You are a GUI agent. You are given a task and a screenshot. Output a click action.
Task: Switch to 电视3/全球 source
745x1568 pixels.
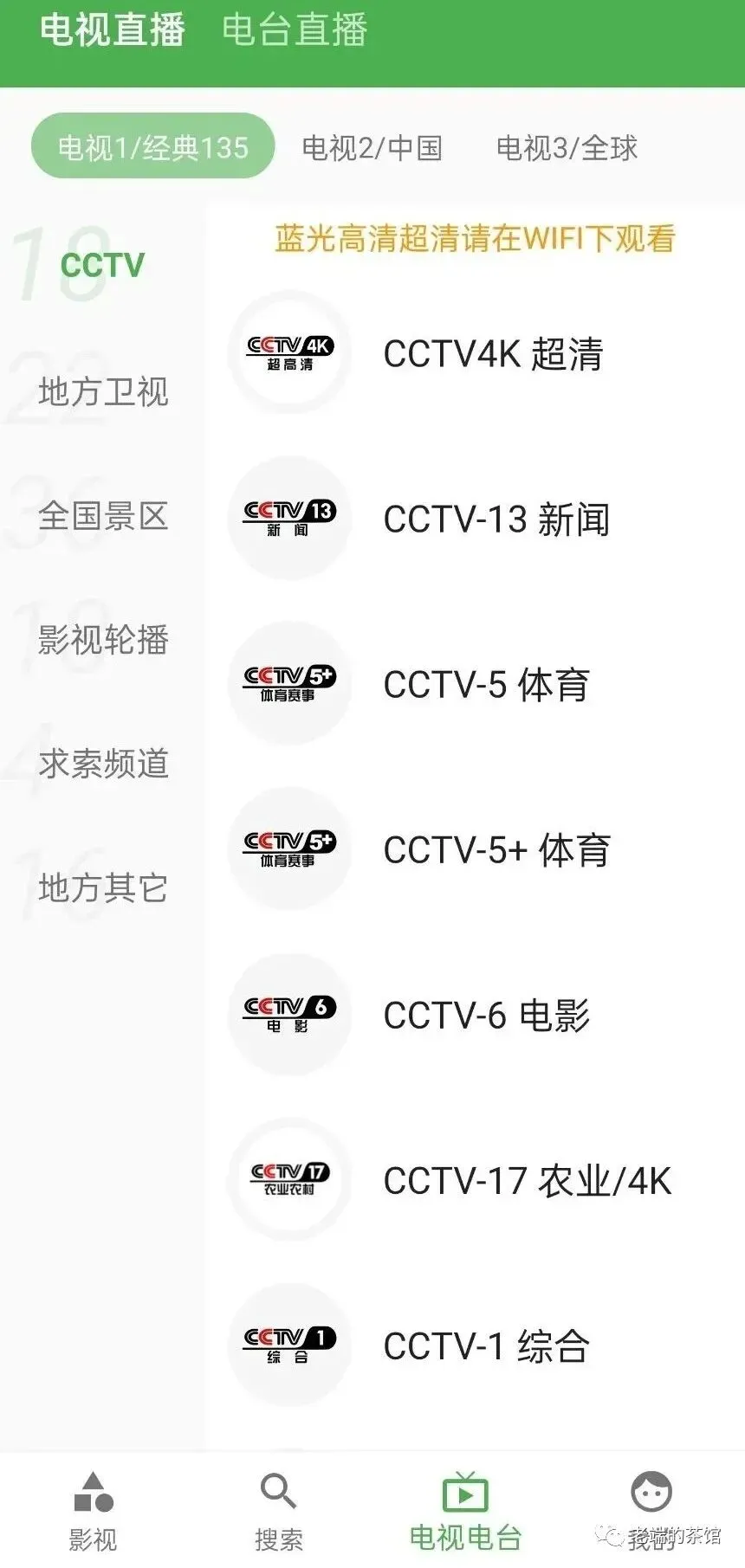[x=567, y=148]
